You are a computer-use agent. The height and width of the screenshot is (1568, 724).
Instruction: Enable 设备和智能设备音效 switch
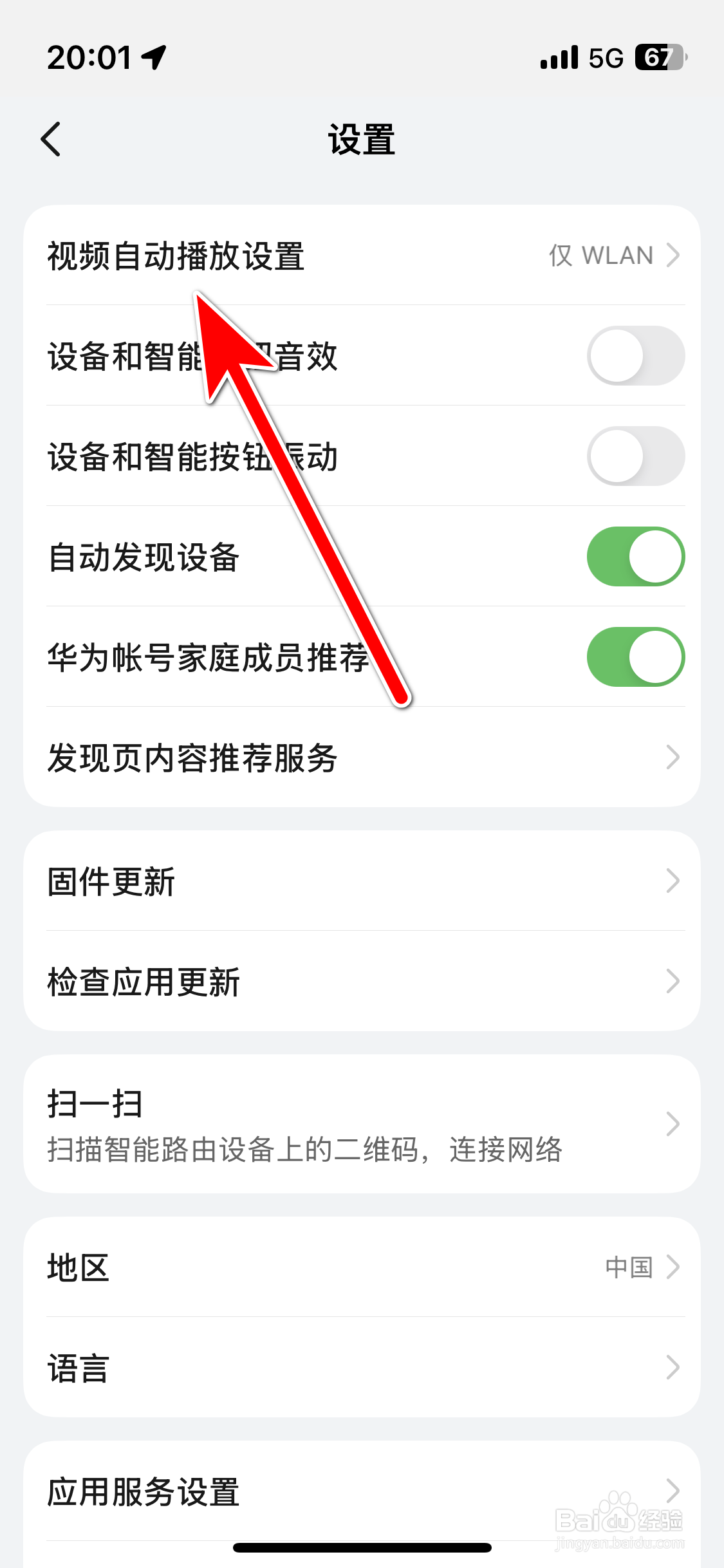pyautogui.click(x=635, y=355)
